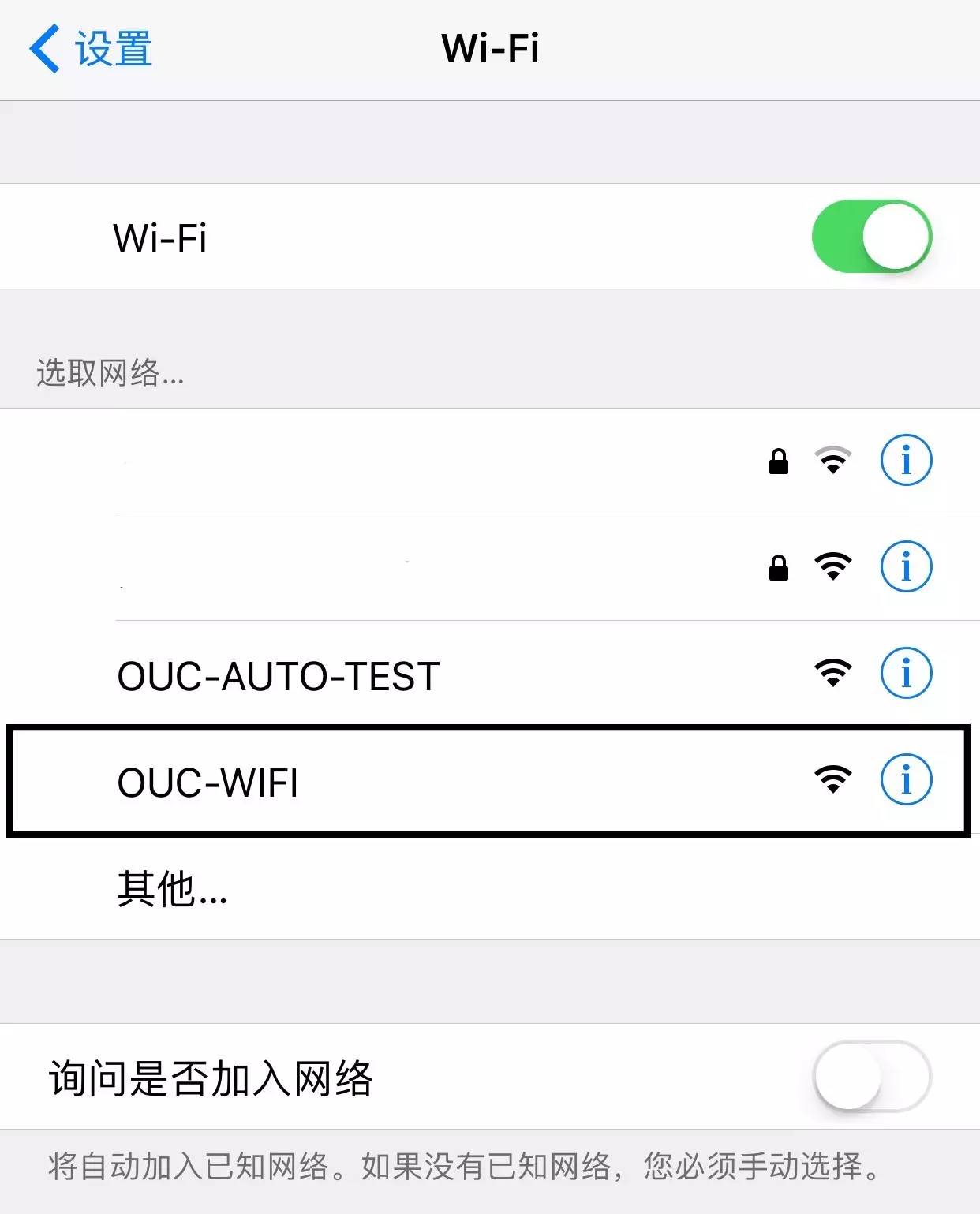
Task: Join the OUC-AUTO-TEST network
Action: [279, 676]
